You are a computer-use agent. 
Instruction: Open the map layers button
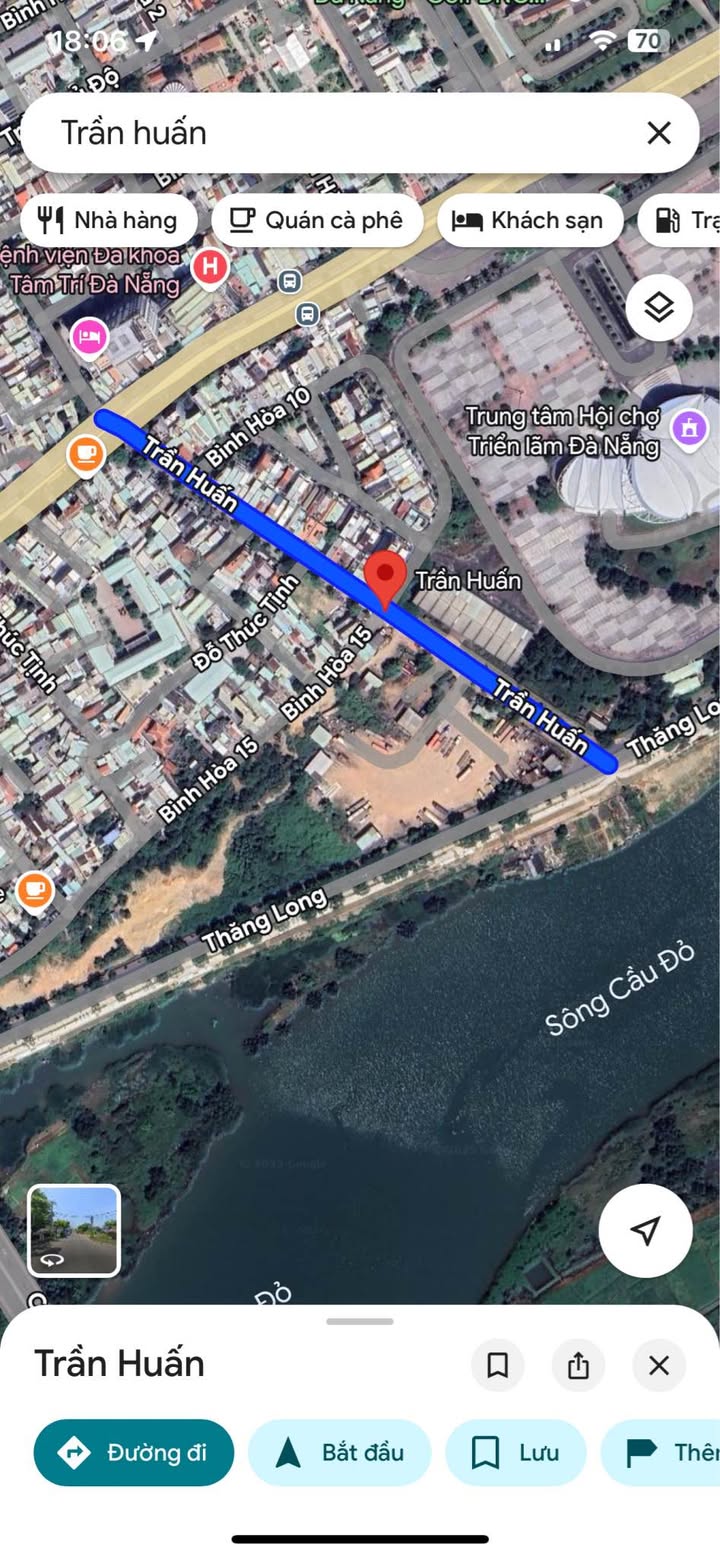point(659,308)
